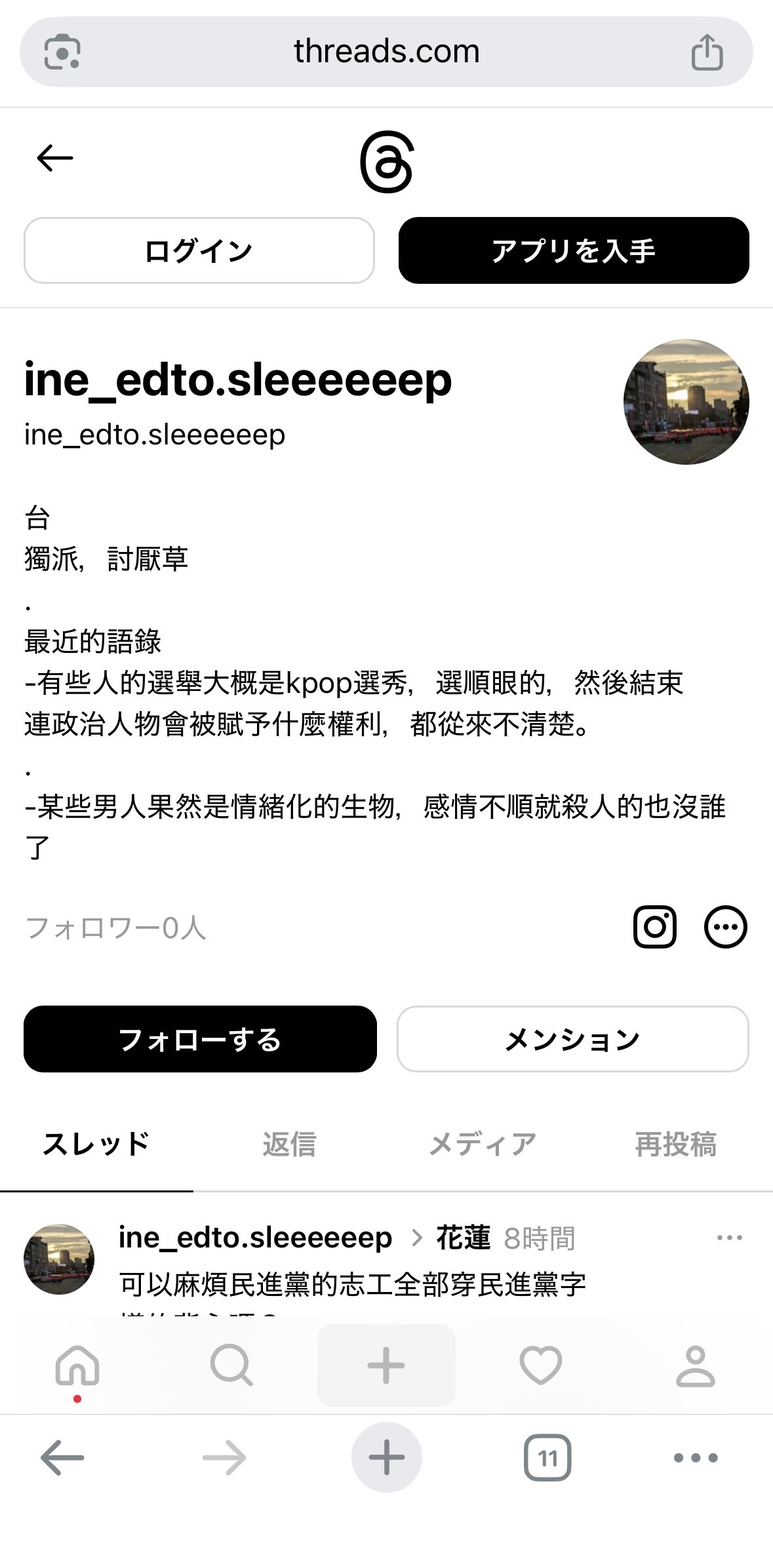Create a new thread with the plus button

click(x=386, y=1366)
